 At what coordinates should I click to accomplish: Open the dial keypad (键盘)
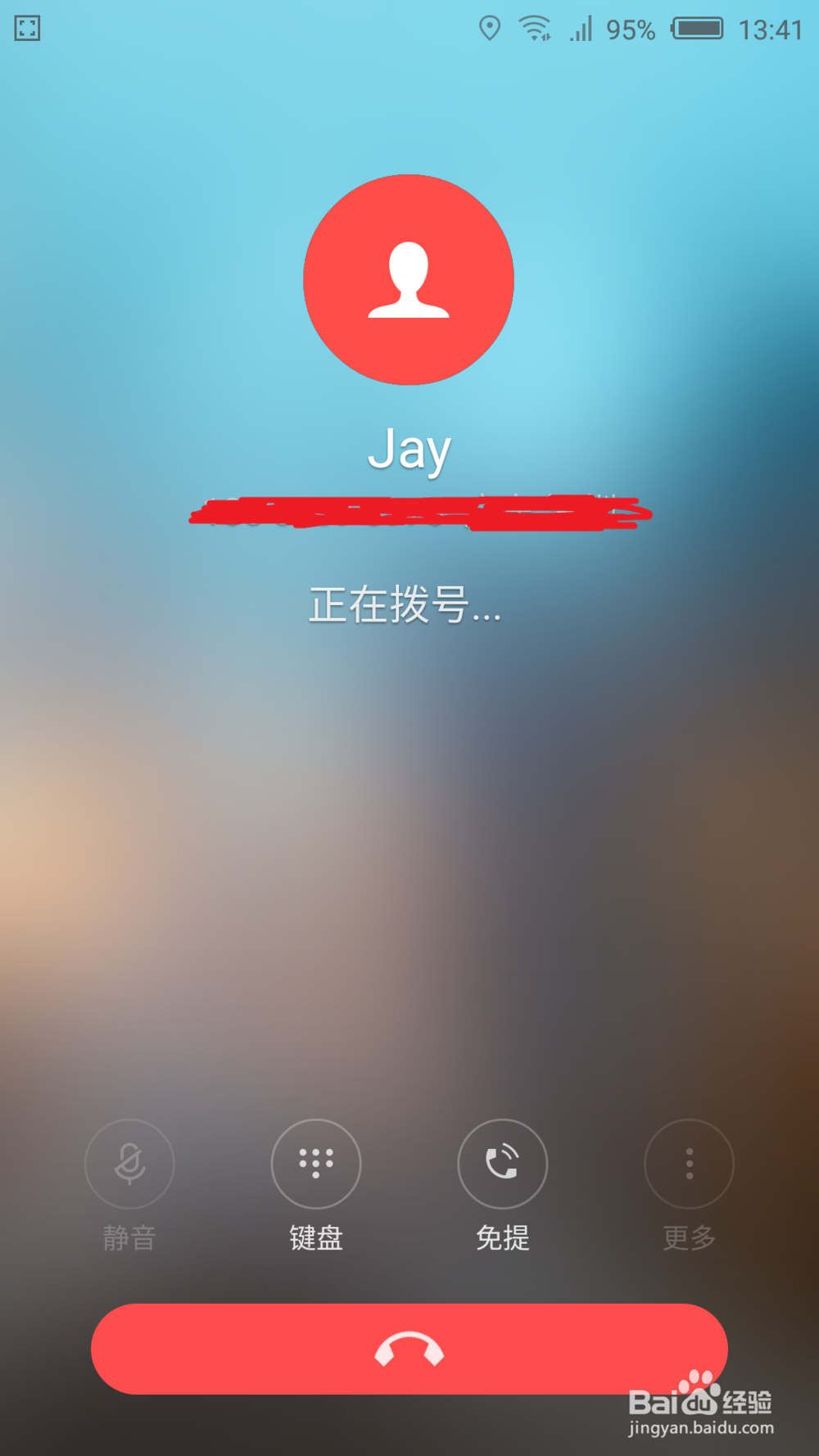(316, 1164)
